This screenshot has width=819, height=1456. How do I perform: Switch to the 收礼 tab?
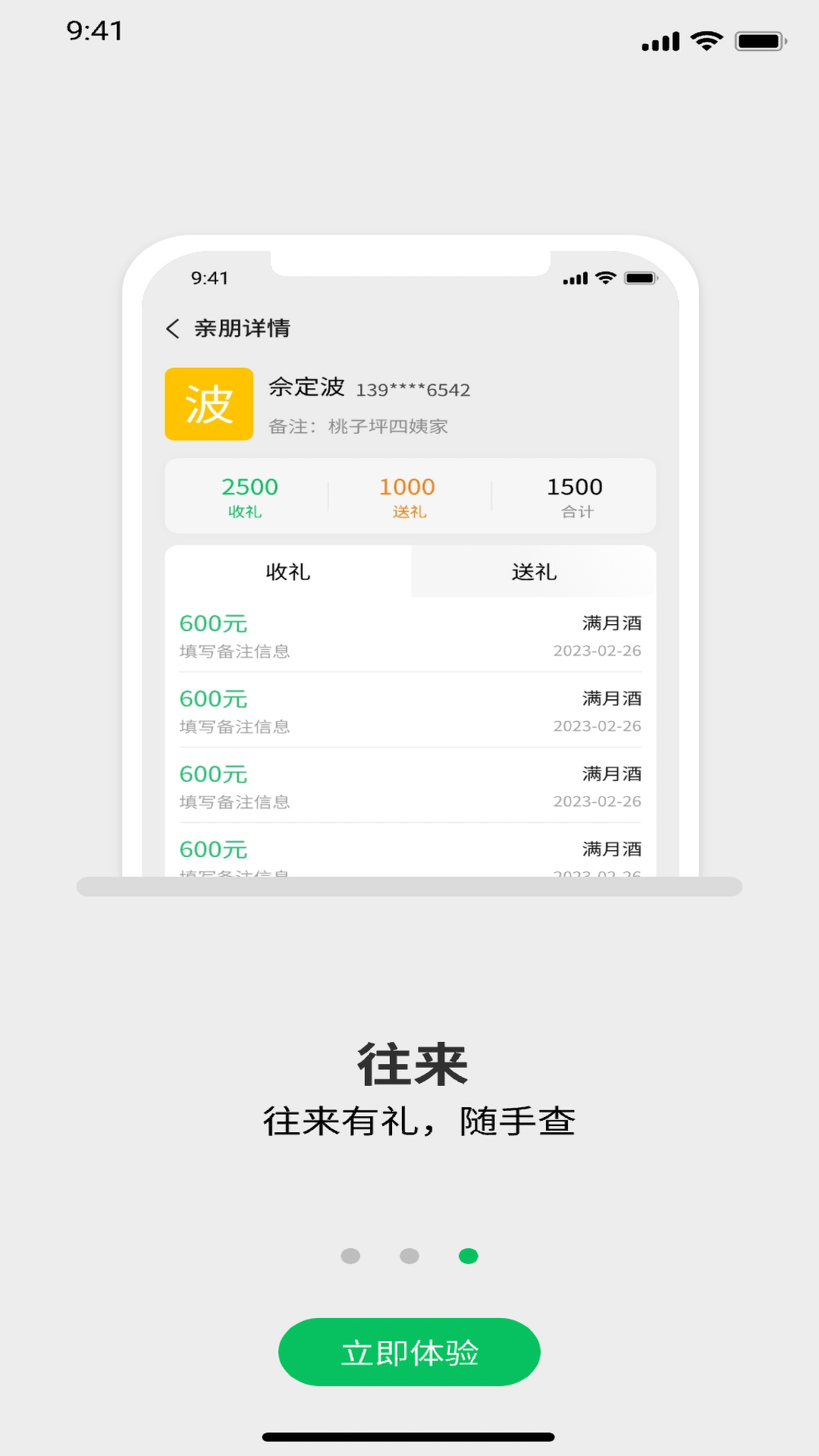[287, 572]
